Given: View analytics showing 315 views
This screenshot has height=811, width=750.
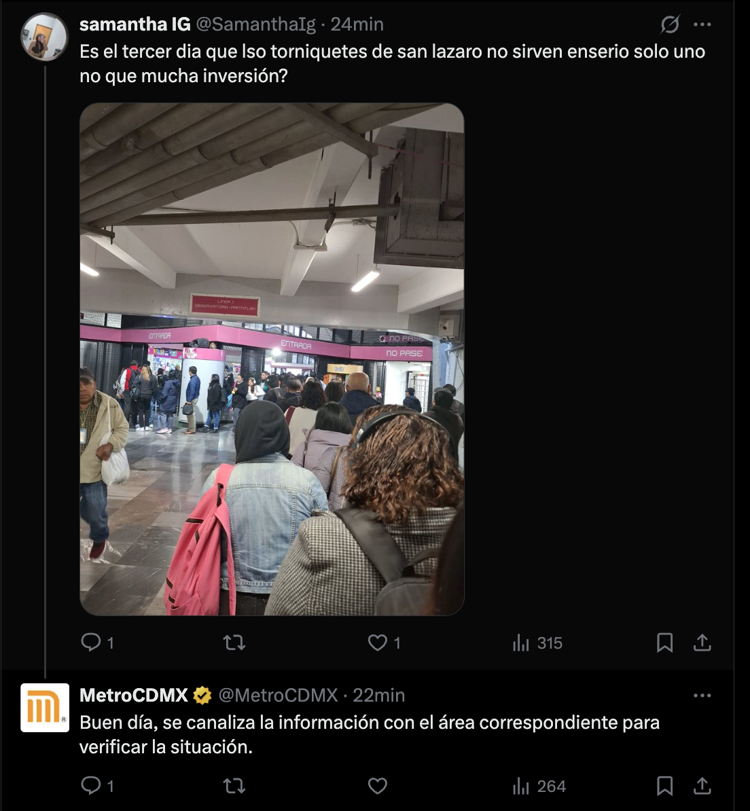Looking at the screenshot, I should pyautogui.click(x=537, y=643).
